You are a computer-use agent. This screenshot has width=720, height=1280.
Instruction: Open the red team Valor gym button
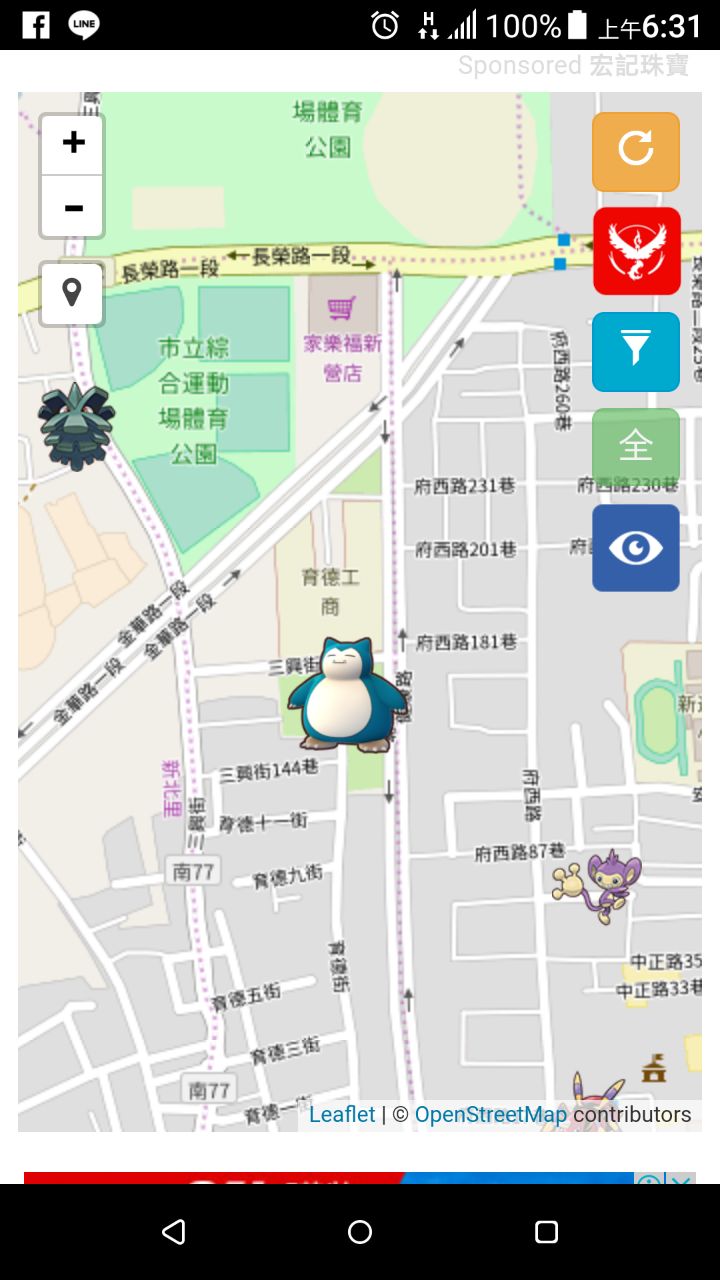(636, 251)
